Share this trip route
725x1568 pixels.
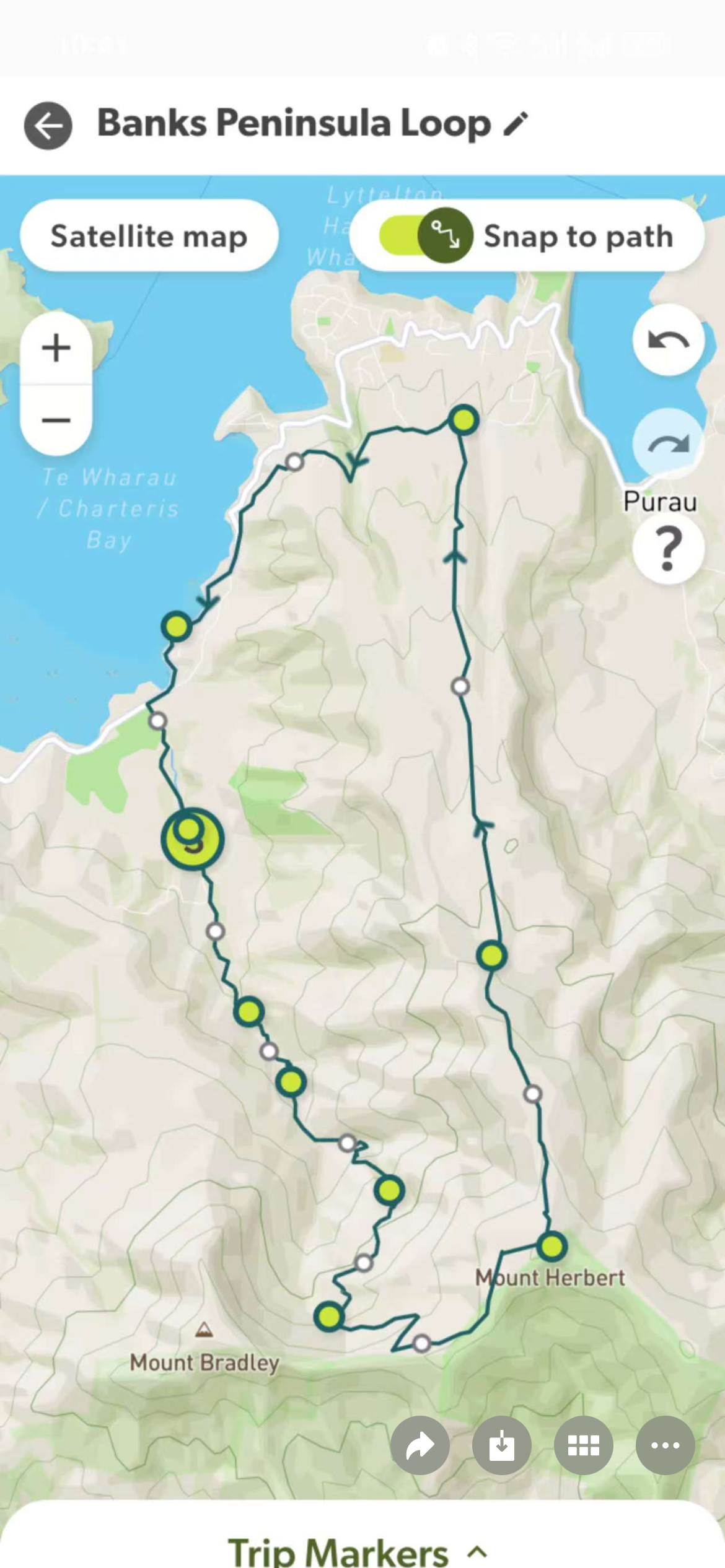[420, 1445]
